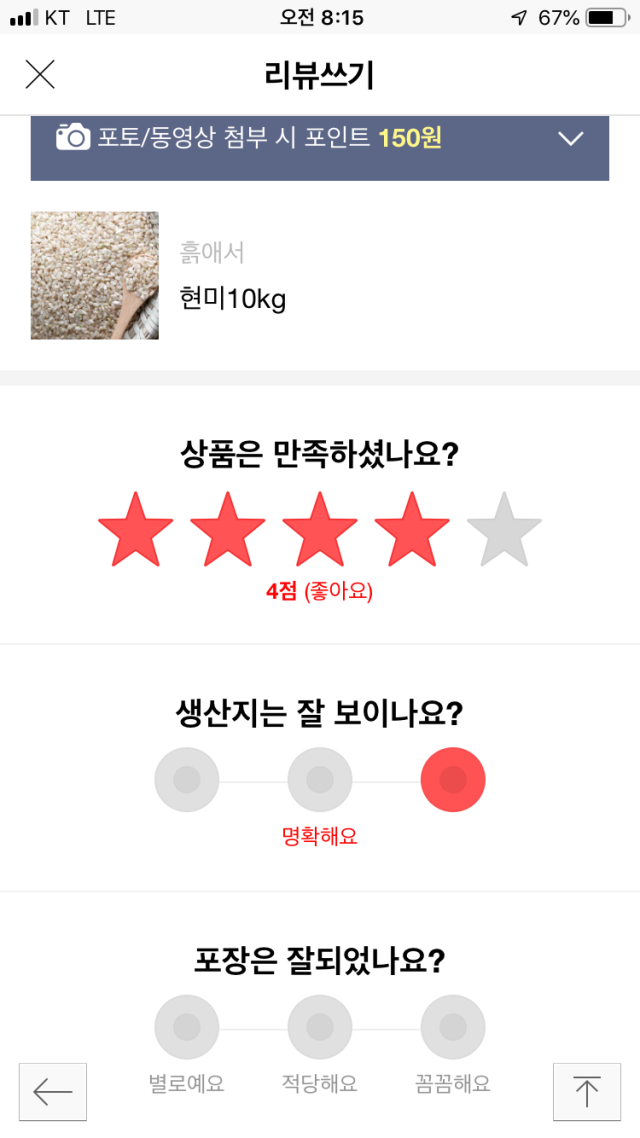
Task: Pick 꼼꼼해요 for packaging quality
Action: [x=453, y=1027]
